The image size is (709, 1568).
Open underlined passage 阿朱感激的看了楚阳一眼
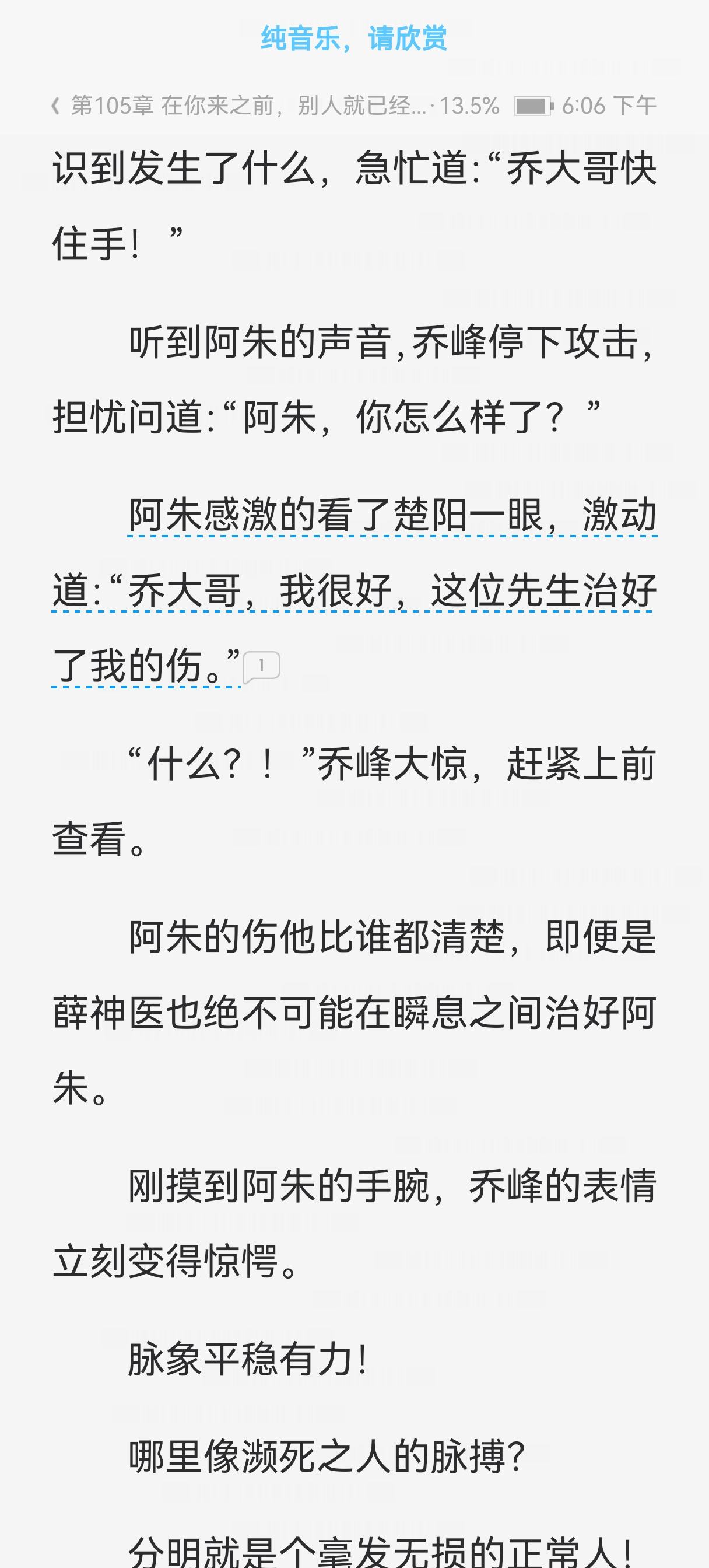pos(335,515)
